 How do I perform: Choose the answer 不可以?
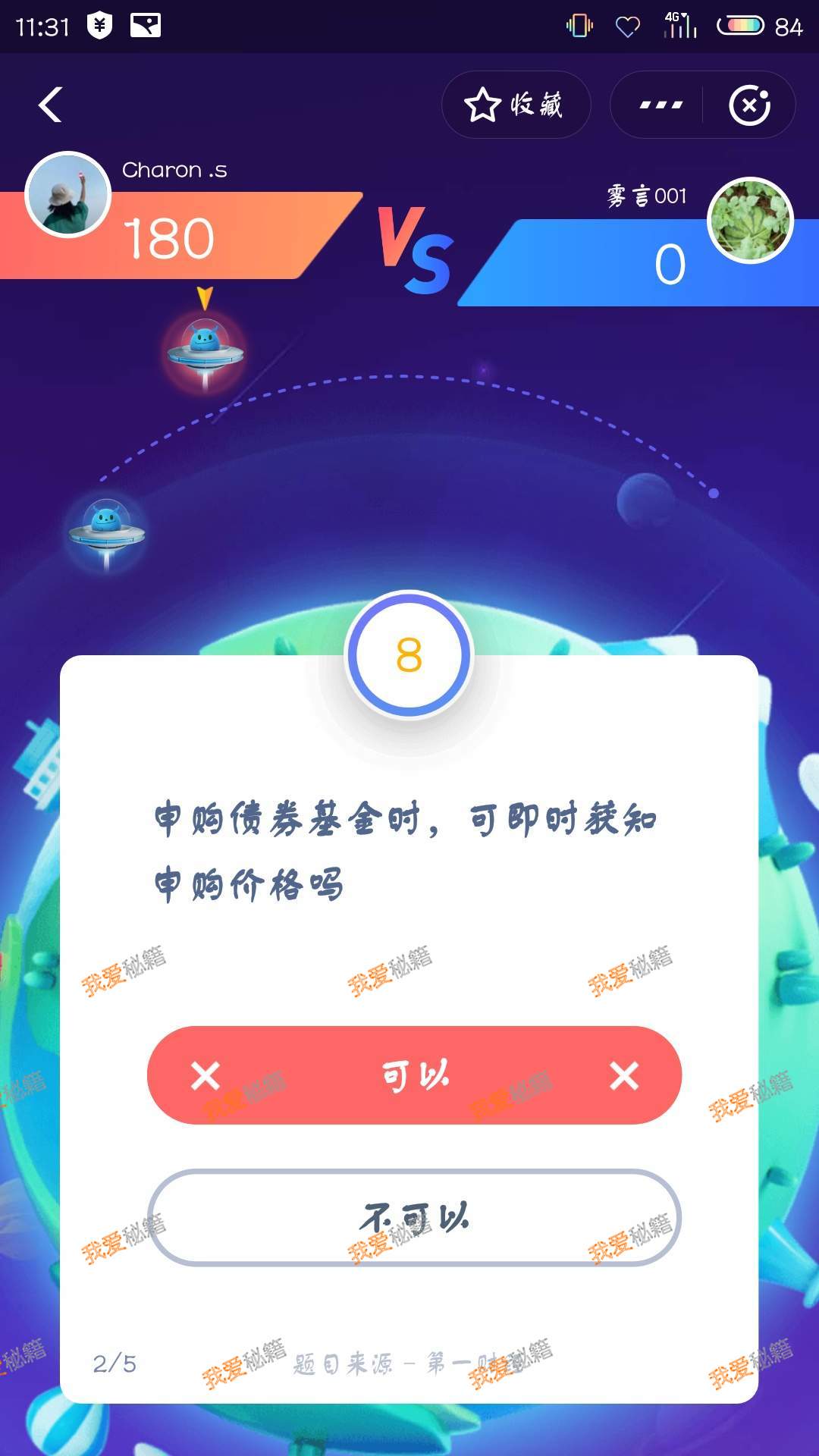[x=414, y=1218]
